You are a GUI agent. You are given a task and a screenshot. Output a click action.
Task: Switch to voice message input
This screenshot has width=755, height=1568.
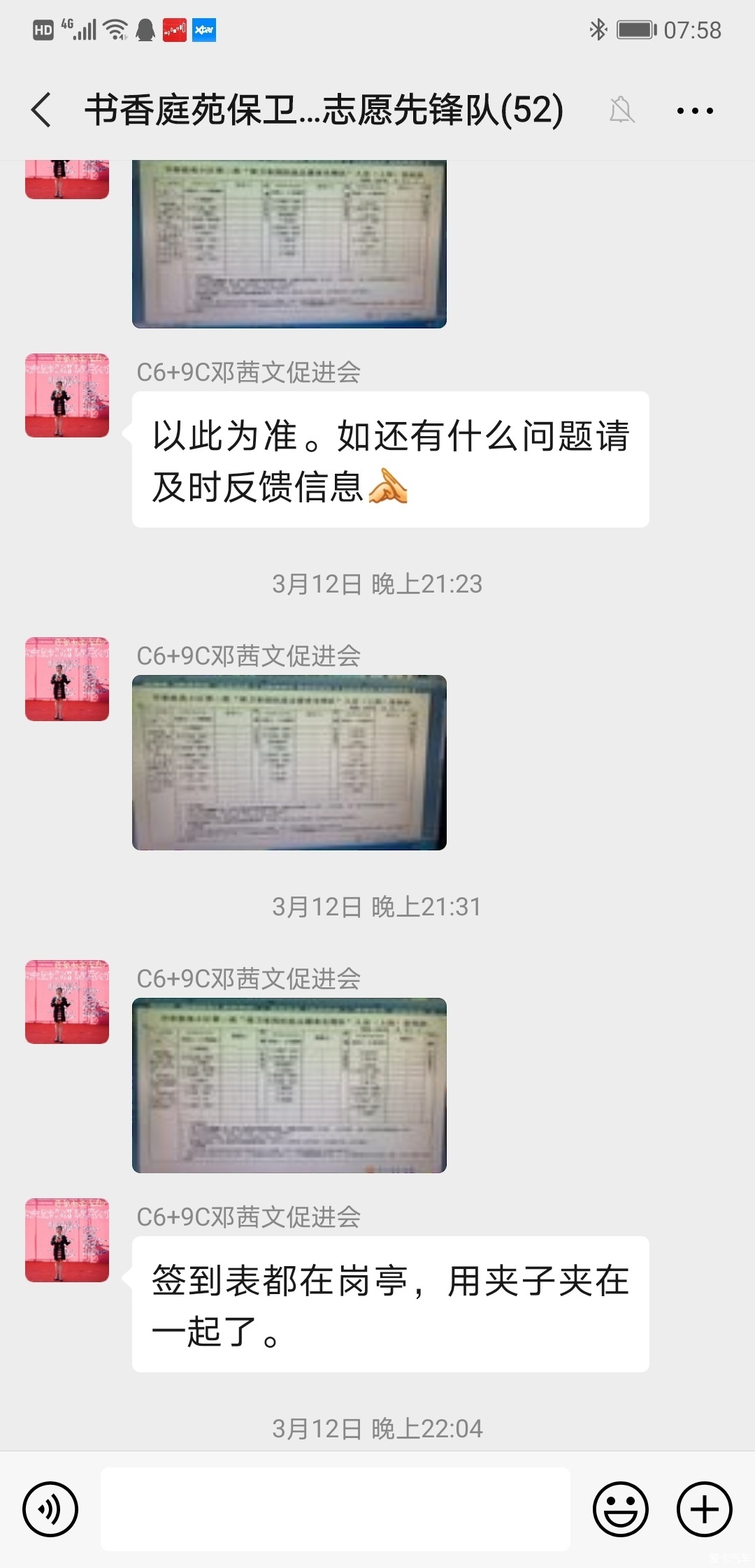point(50,1509)
